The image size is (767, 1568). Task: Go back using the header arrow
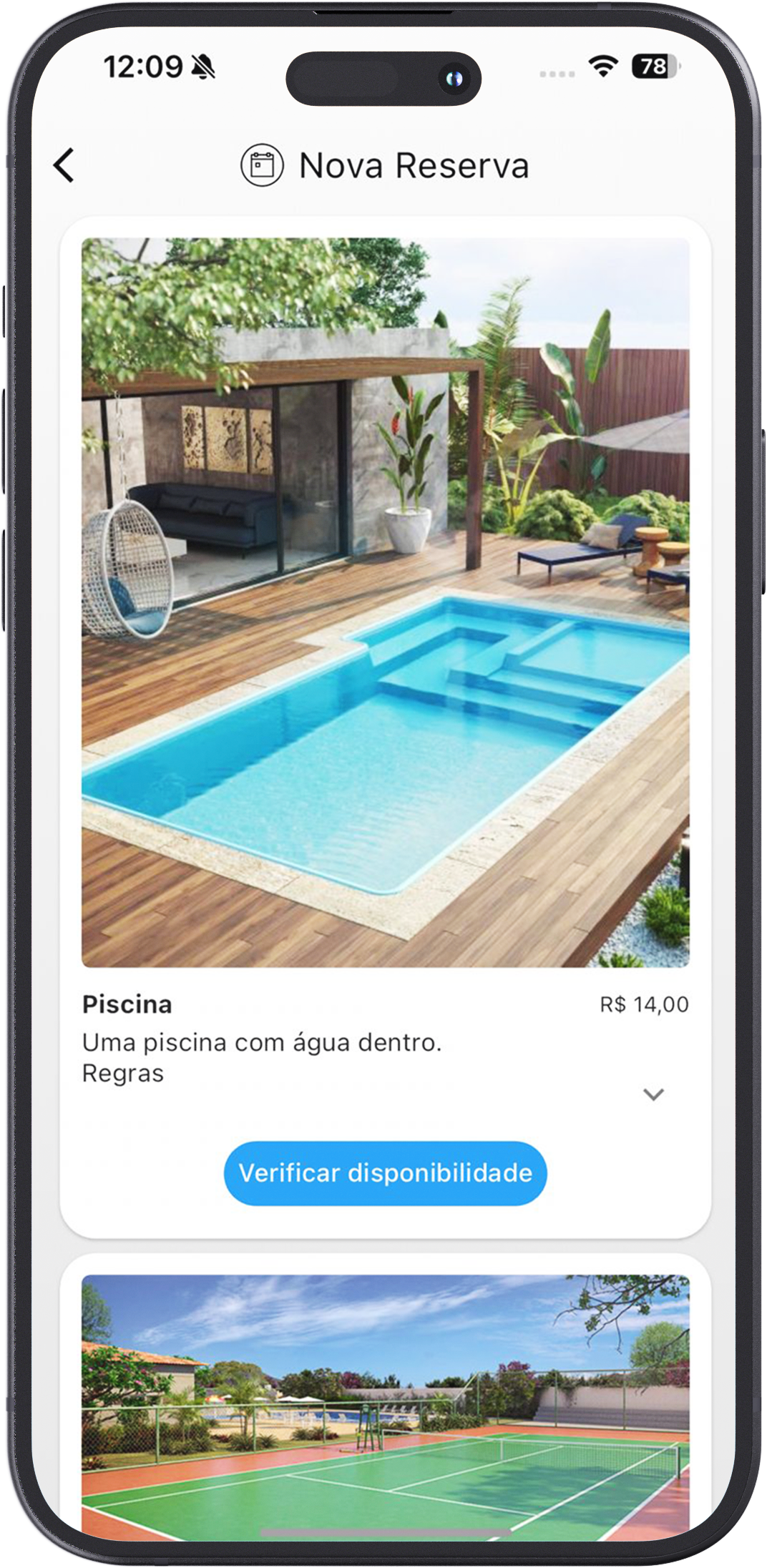[x=64, y=165]
